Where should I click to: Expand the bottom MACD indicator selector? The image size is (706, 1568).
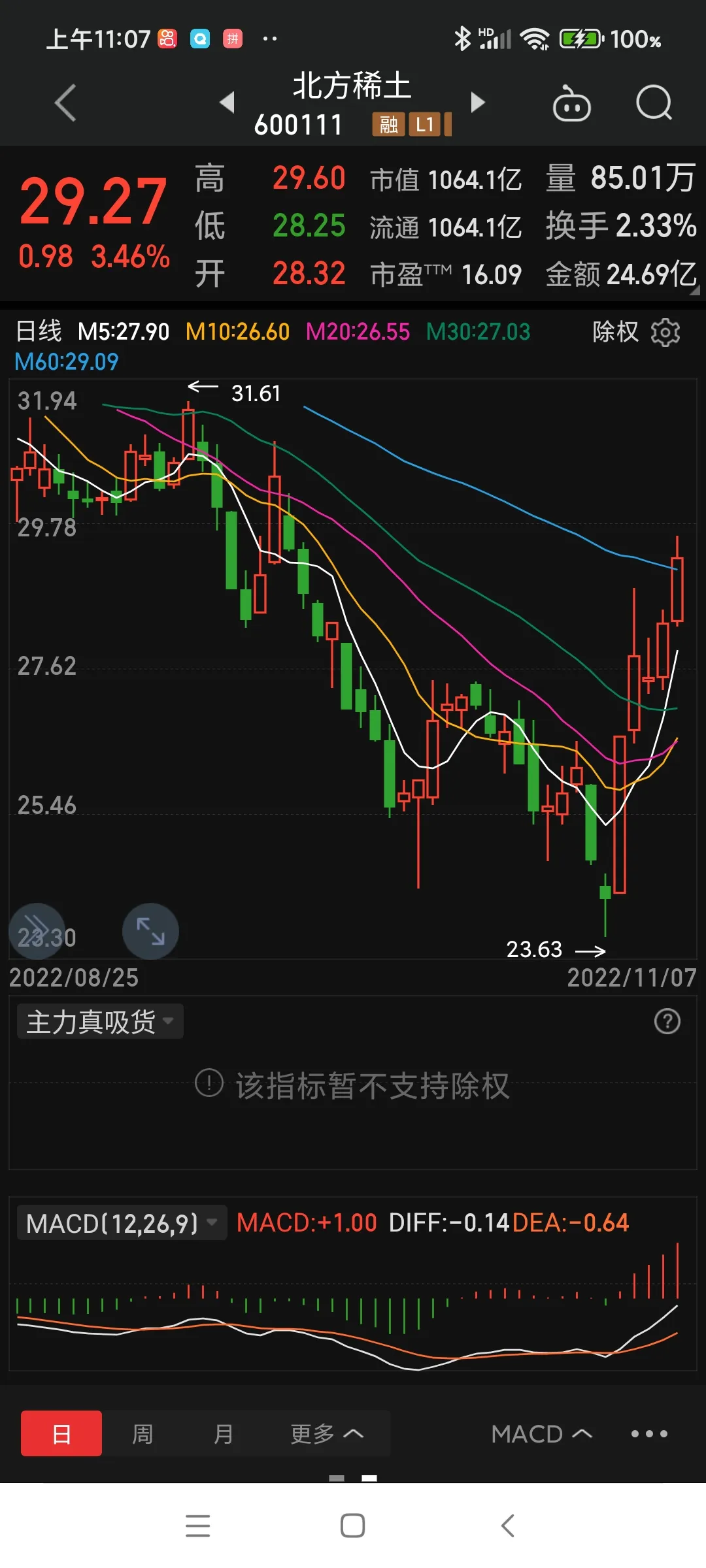542,1433
